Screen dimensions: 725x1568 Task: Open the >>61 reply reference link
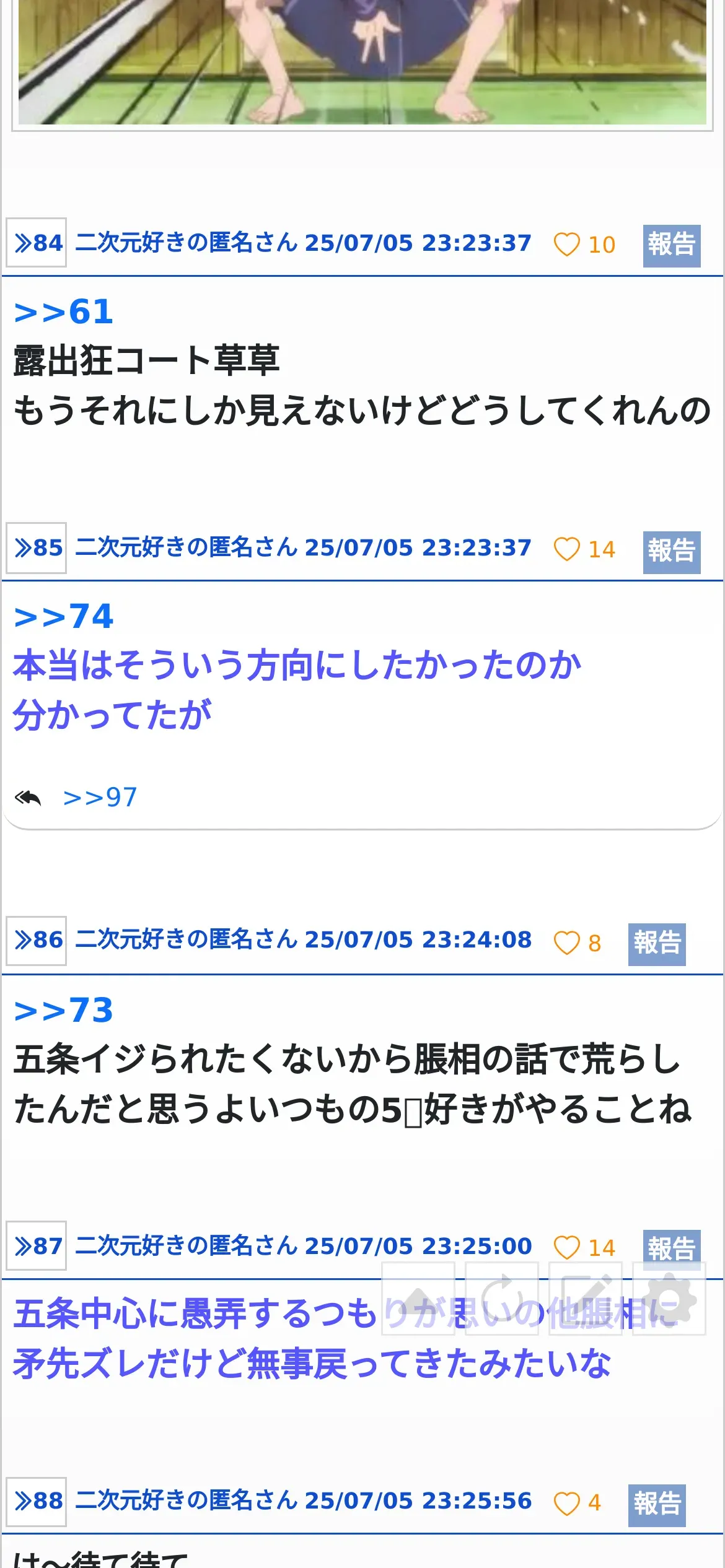point(63,311)
